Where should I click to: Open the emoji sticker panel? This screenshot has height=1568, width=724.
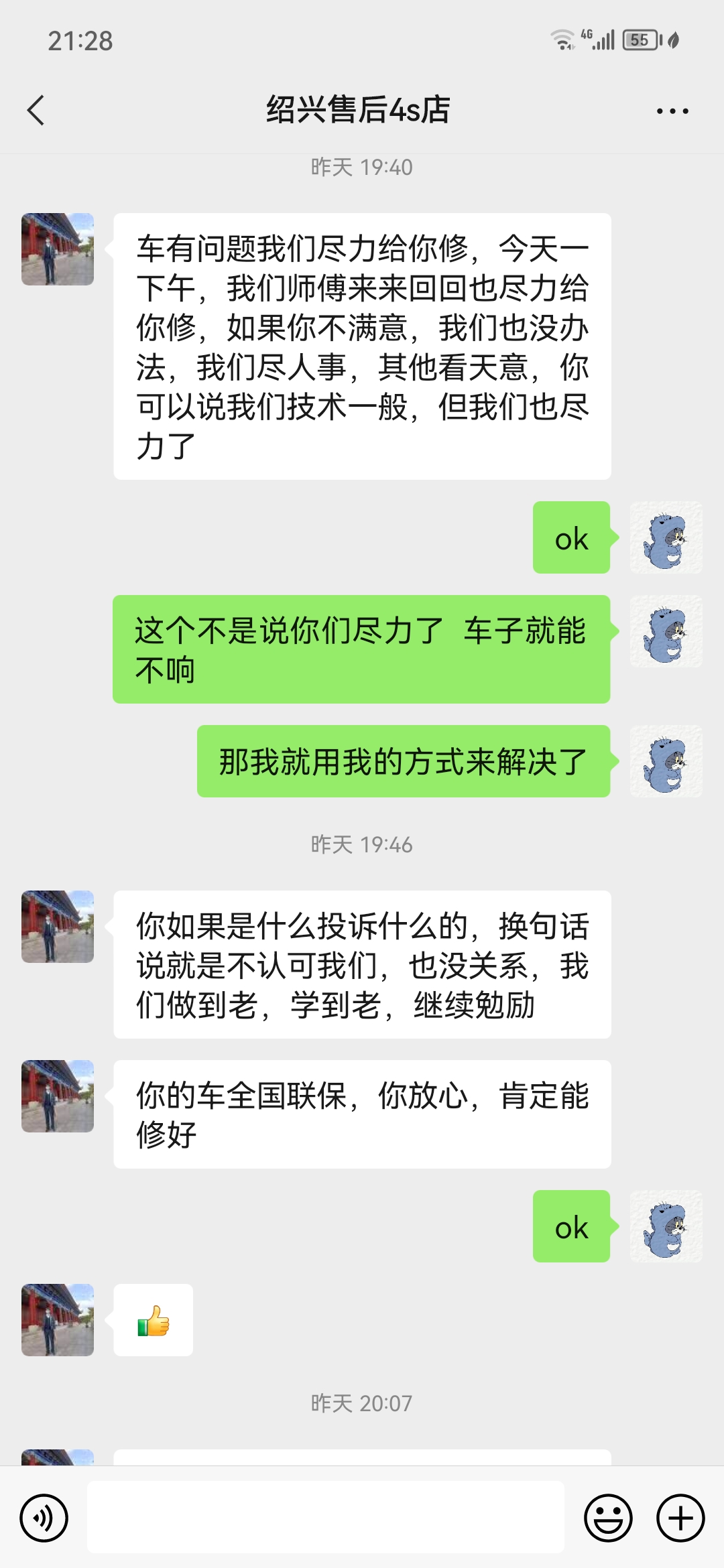pos(608,1518)
